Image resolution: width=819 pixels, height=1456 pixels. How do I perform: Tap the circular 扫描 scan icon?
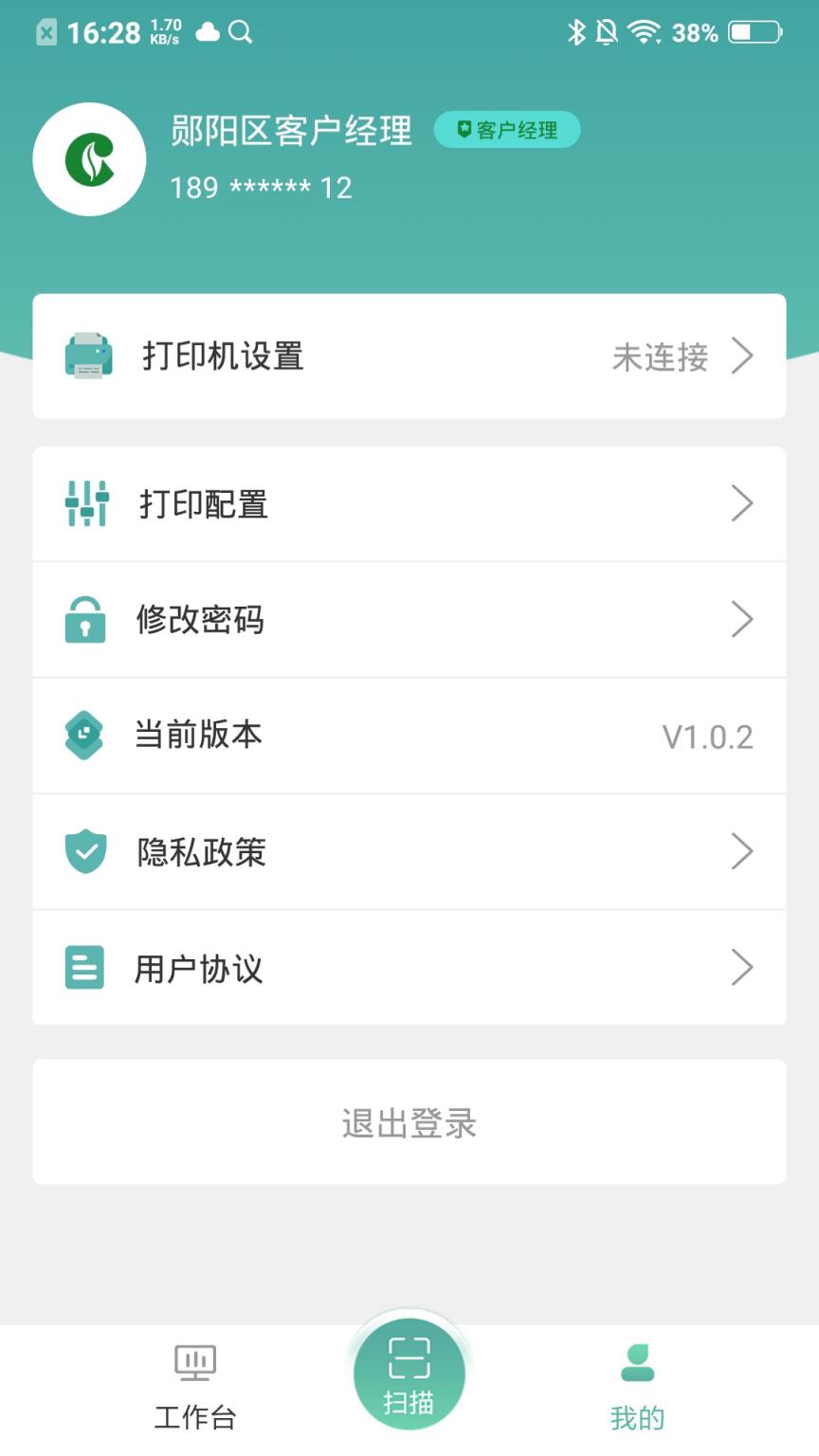(408, 1370)
